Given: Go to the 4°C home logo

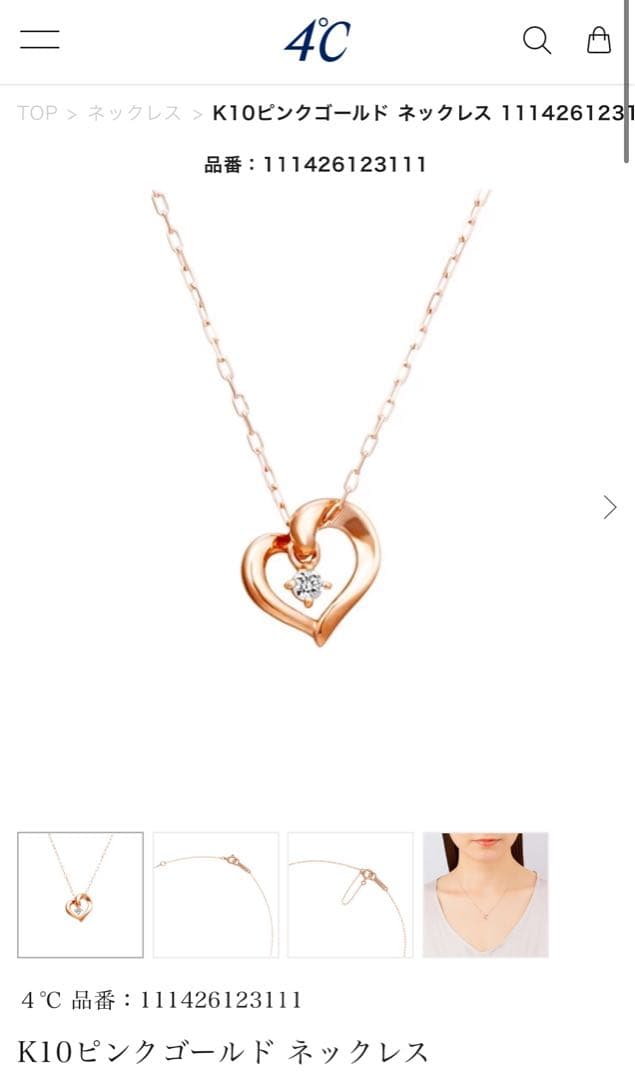Looking at the screenshot, I should pos(317,41).
